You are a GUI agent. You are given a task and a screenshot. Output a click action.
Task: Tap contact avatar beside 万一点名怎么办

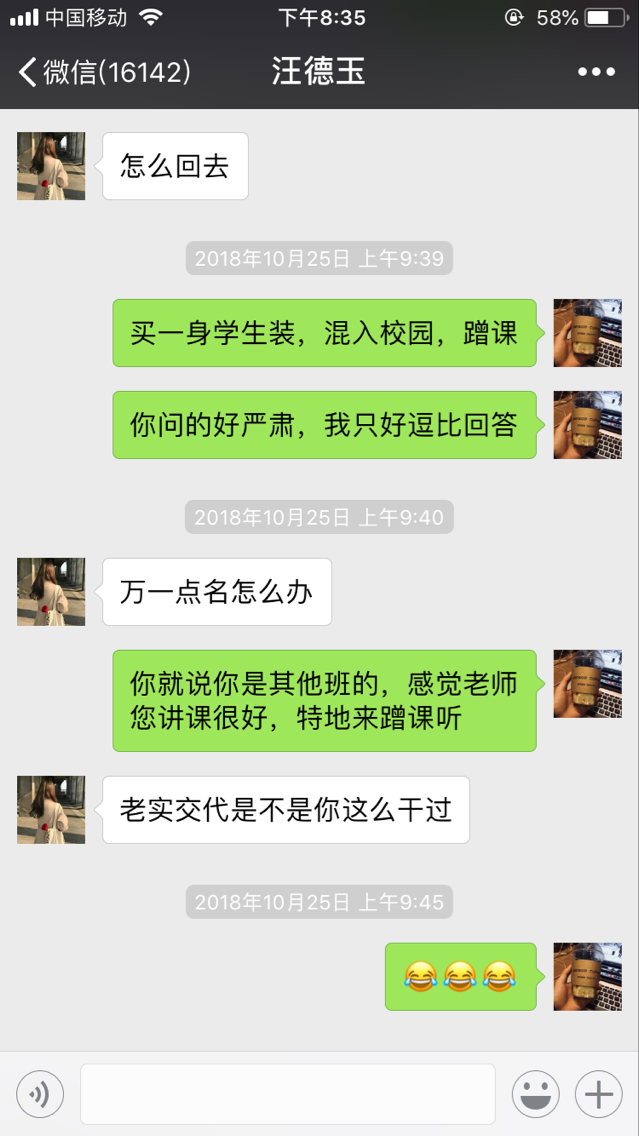pyautogui.click(x=51, y=592)
